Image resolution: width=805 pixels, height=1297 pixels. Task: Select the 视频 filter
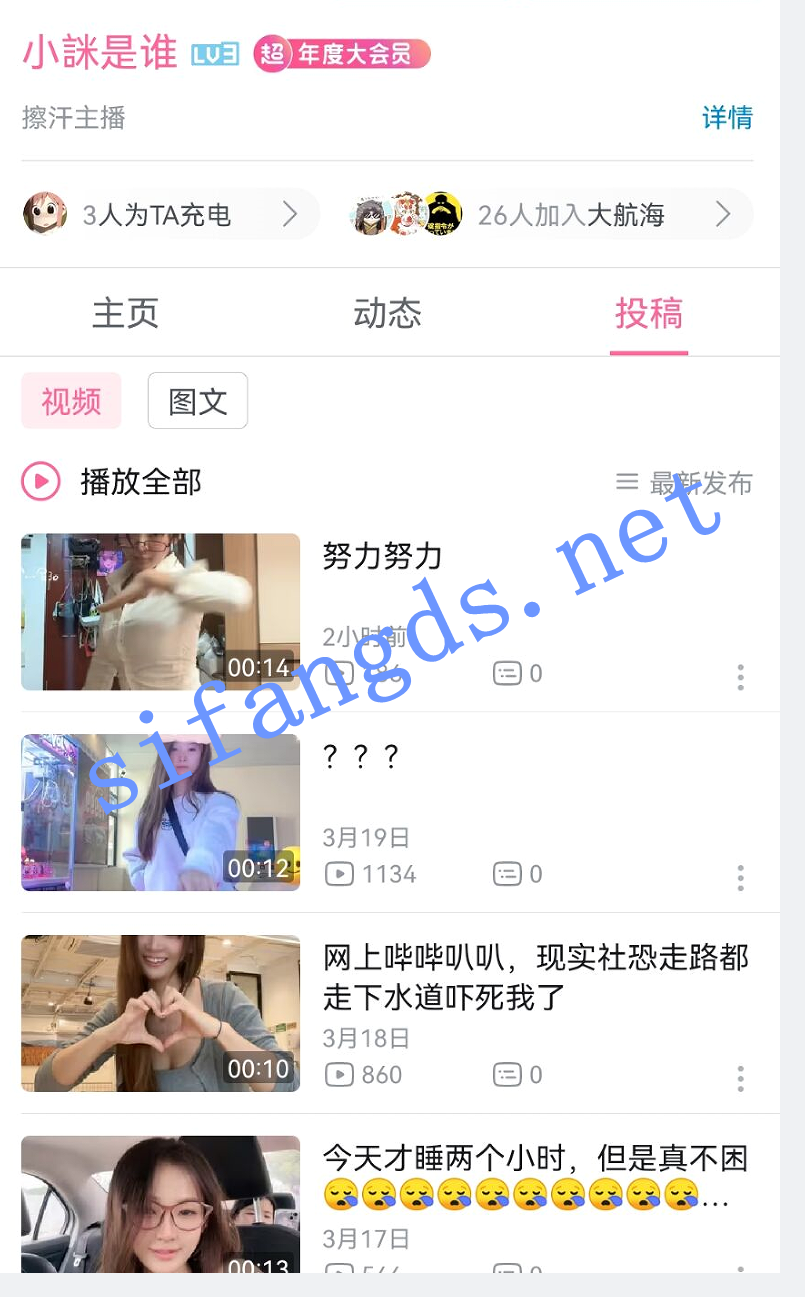tap(70, 400)
